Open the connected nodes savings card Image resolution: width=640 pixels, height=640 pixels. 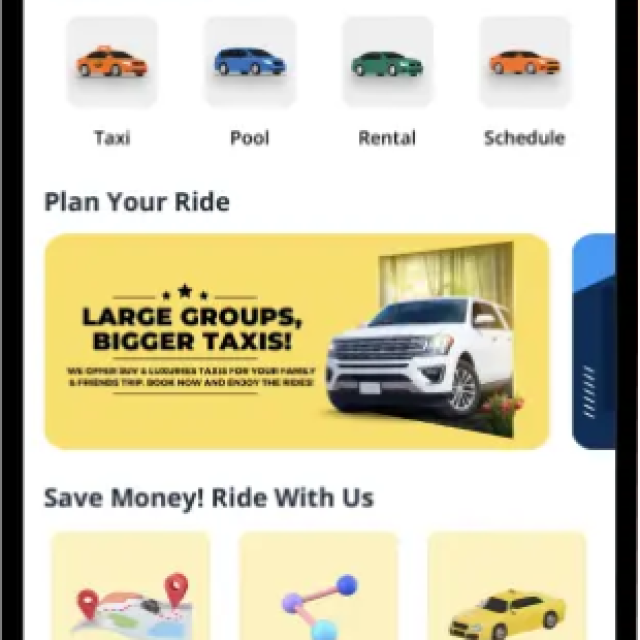click(318, 587)
